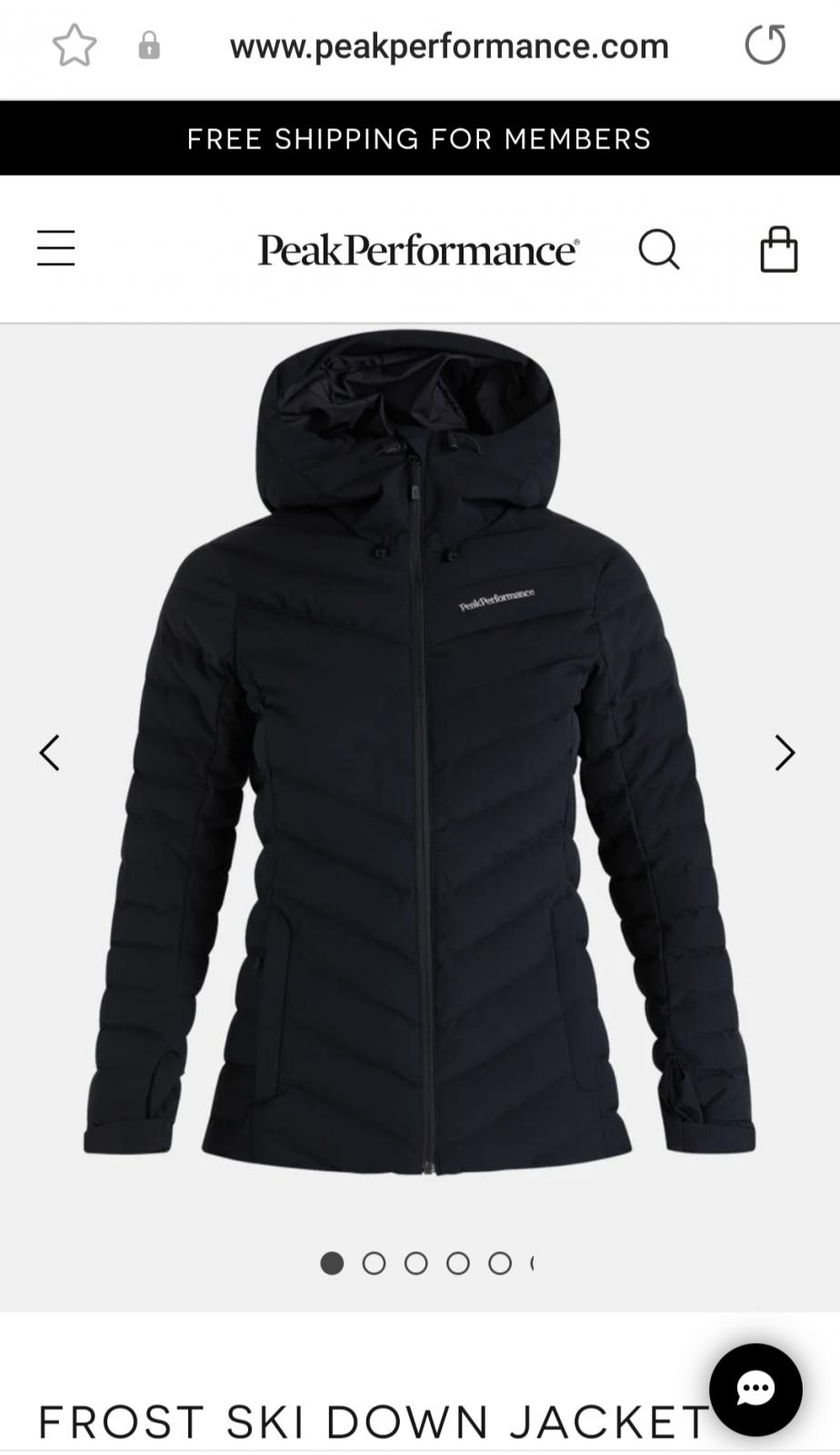Enlarge the Frost Ski Down Jacket image
Image resolution: width=840 pixels, height=1455 pixels.
pos(420,753)
